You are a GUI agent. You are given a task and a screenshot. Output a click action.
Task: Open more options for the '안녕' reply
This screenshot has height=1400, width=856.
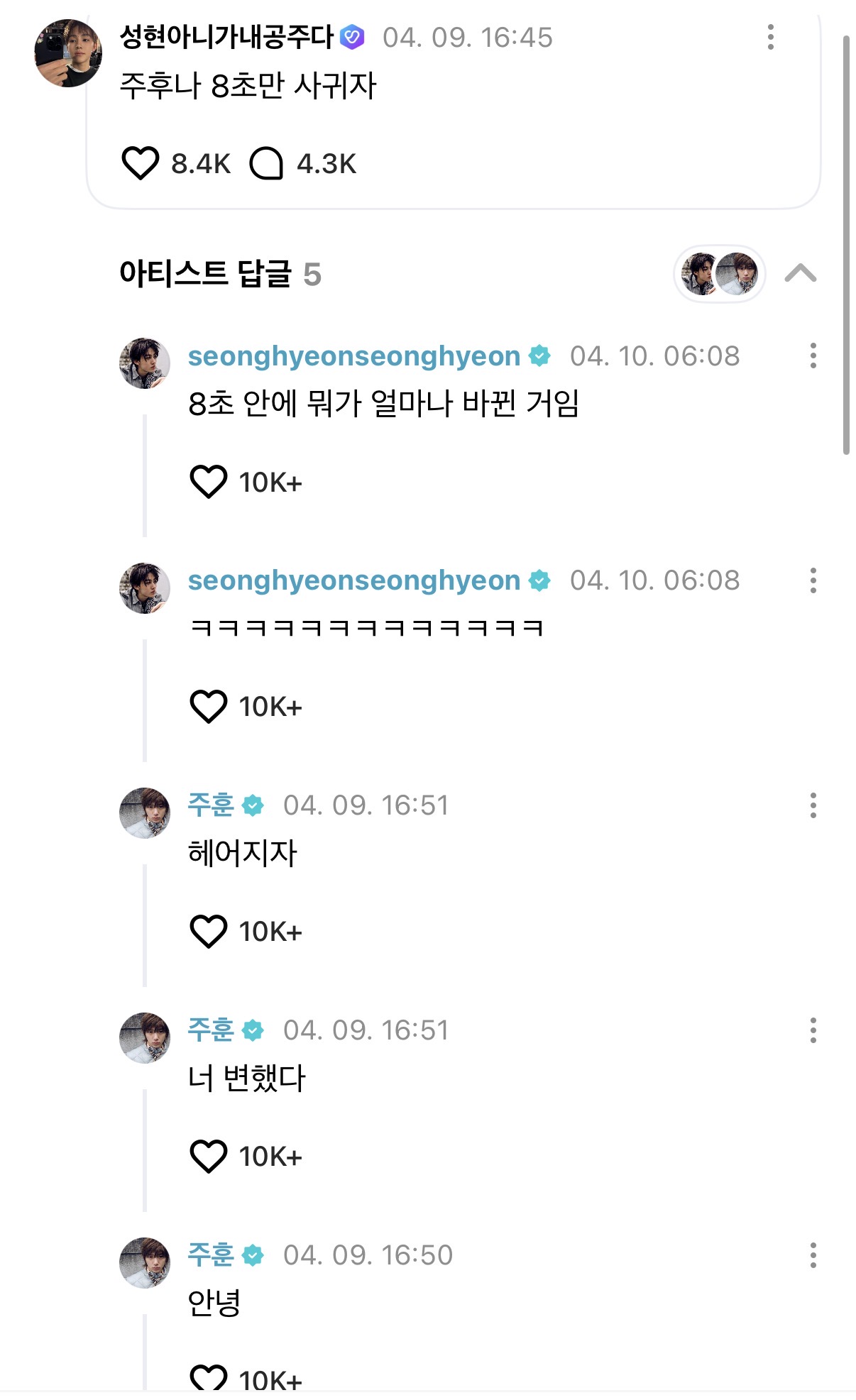[x=813, y=1255]
